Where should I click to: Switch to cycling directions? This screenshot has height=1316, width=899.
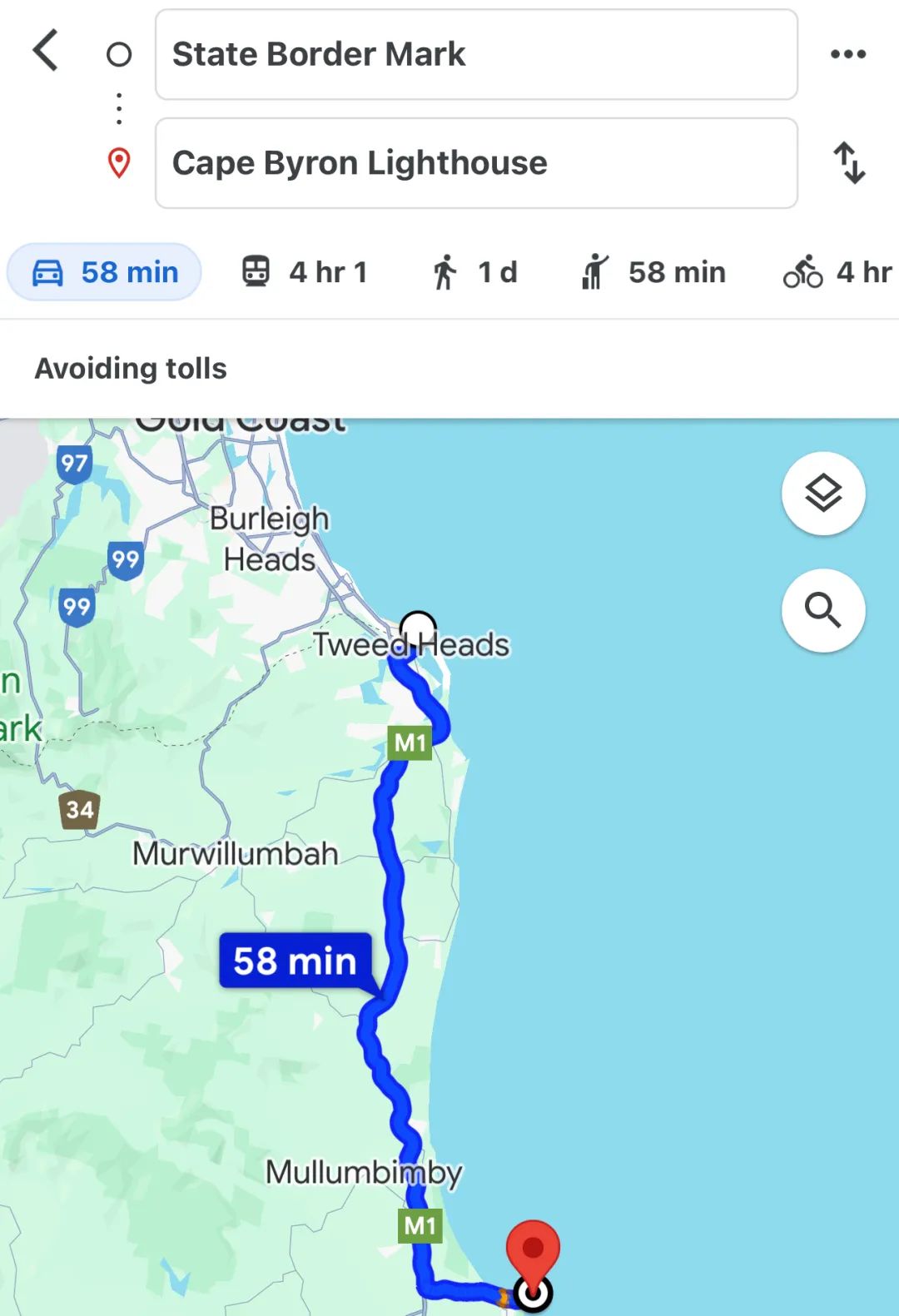point(837,272)
